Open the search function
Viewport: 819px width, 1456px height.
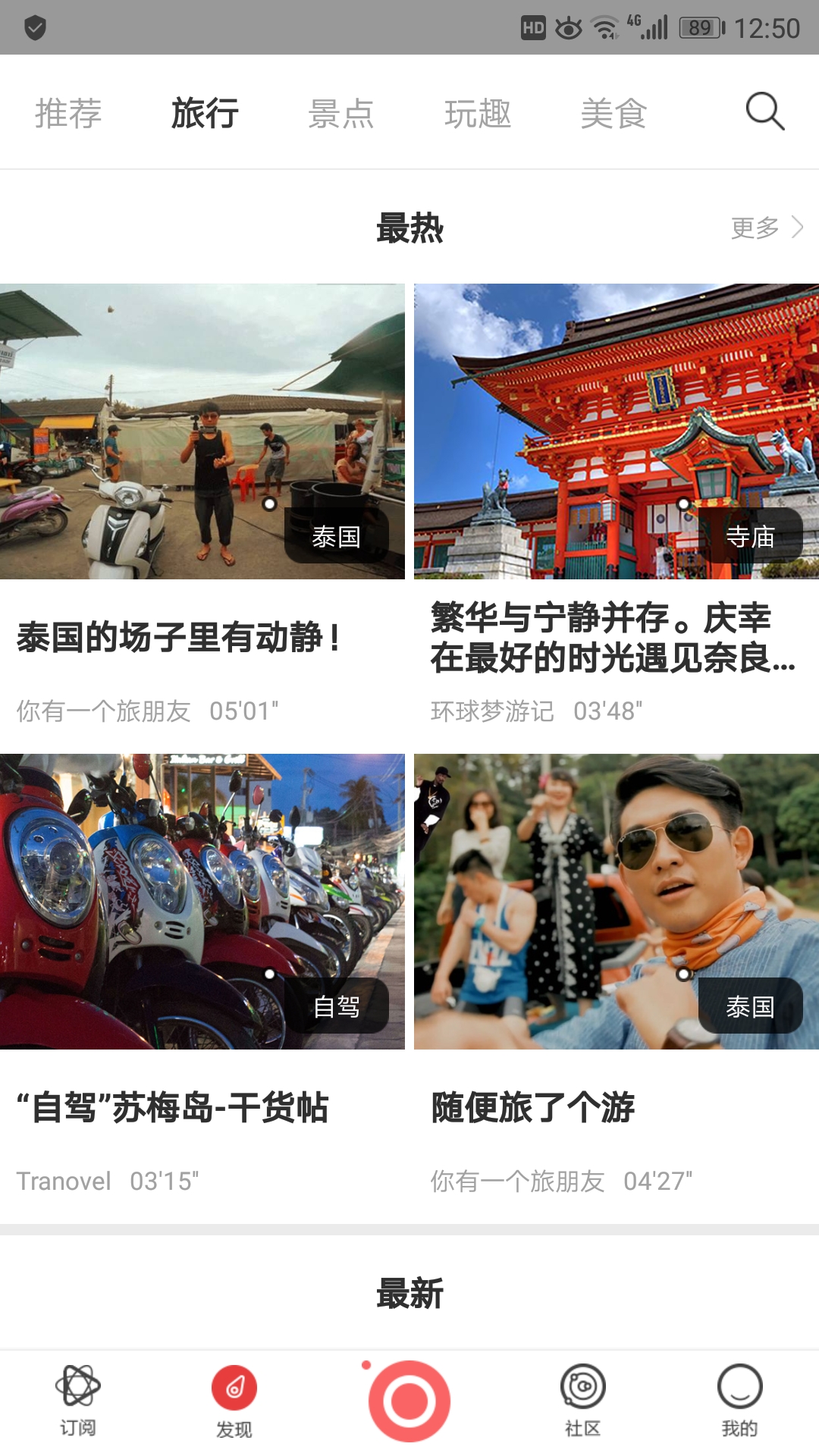(765, 114)
